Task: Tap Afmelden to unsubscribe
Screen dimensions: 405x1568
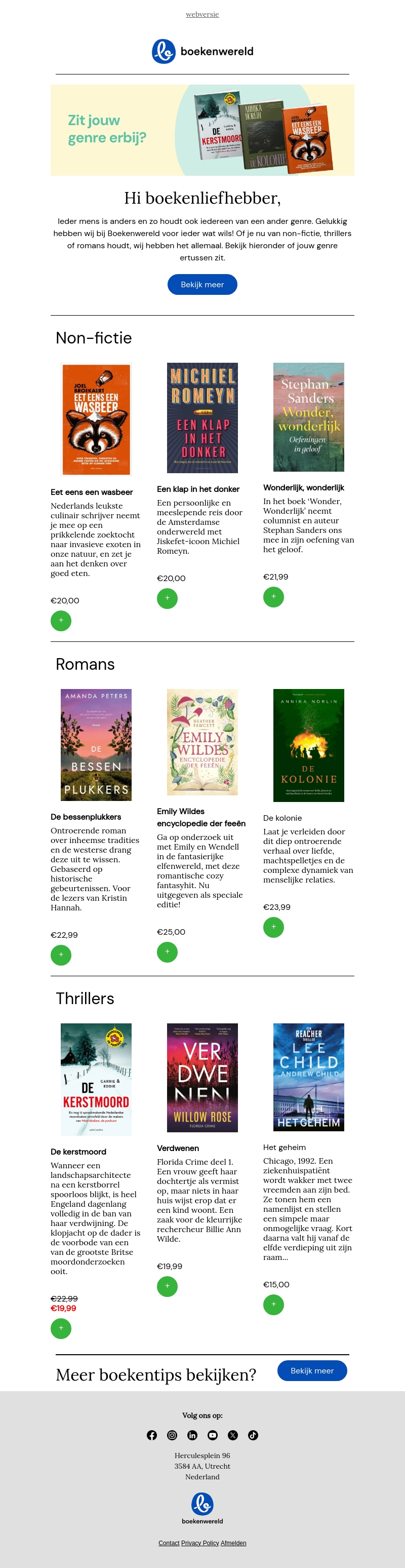Action: [x=233, y=1543]
